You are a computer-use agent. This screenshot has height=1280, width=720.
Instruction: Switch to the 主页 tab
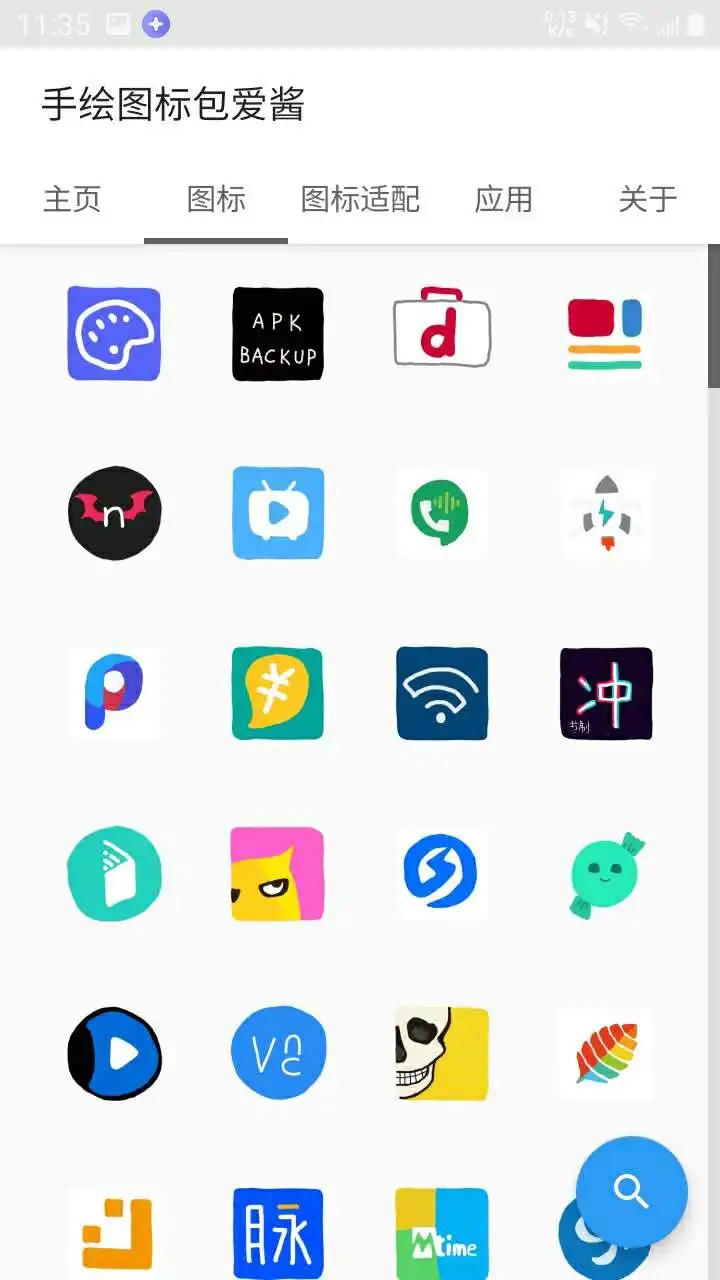pos(72,200)
